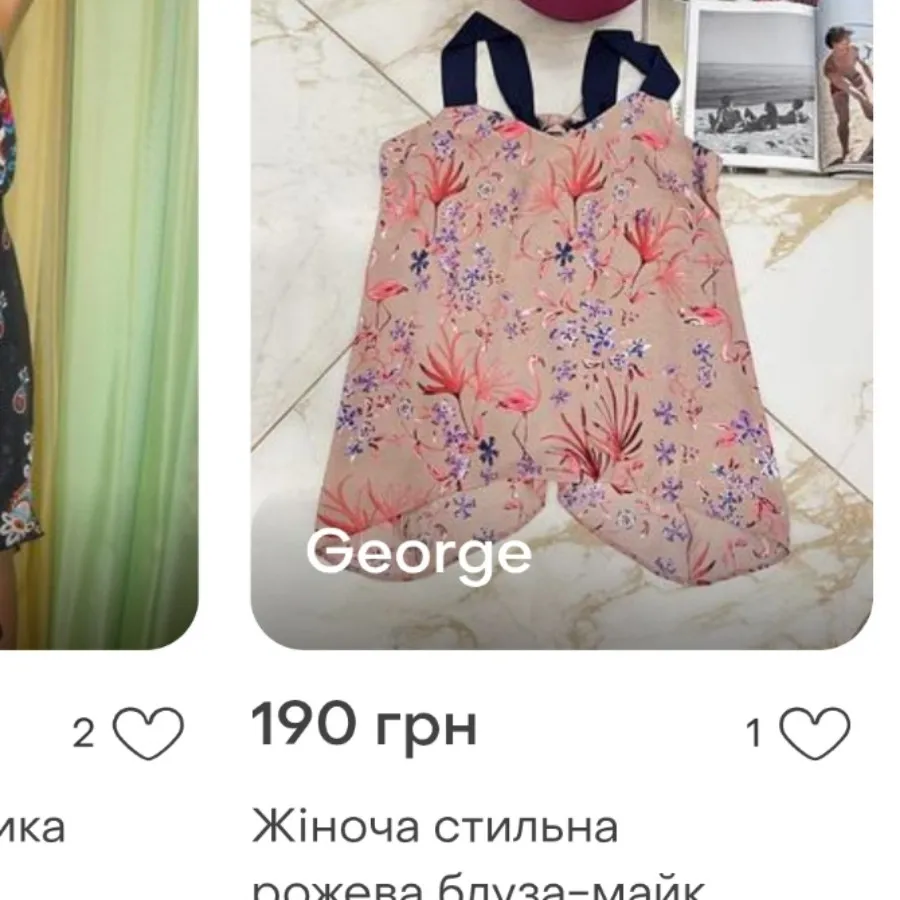Like the 190 грн George blouse listing
The image size is (900, 900).
pos(814,733)
